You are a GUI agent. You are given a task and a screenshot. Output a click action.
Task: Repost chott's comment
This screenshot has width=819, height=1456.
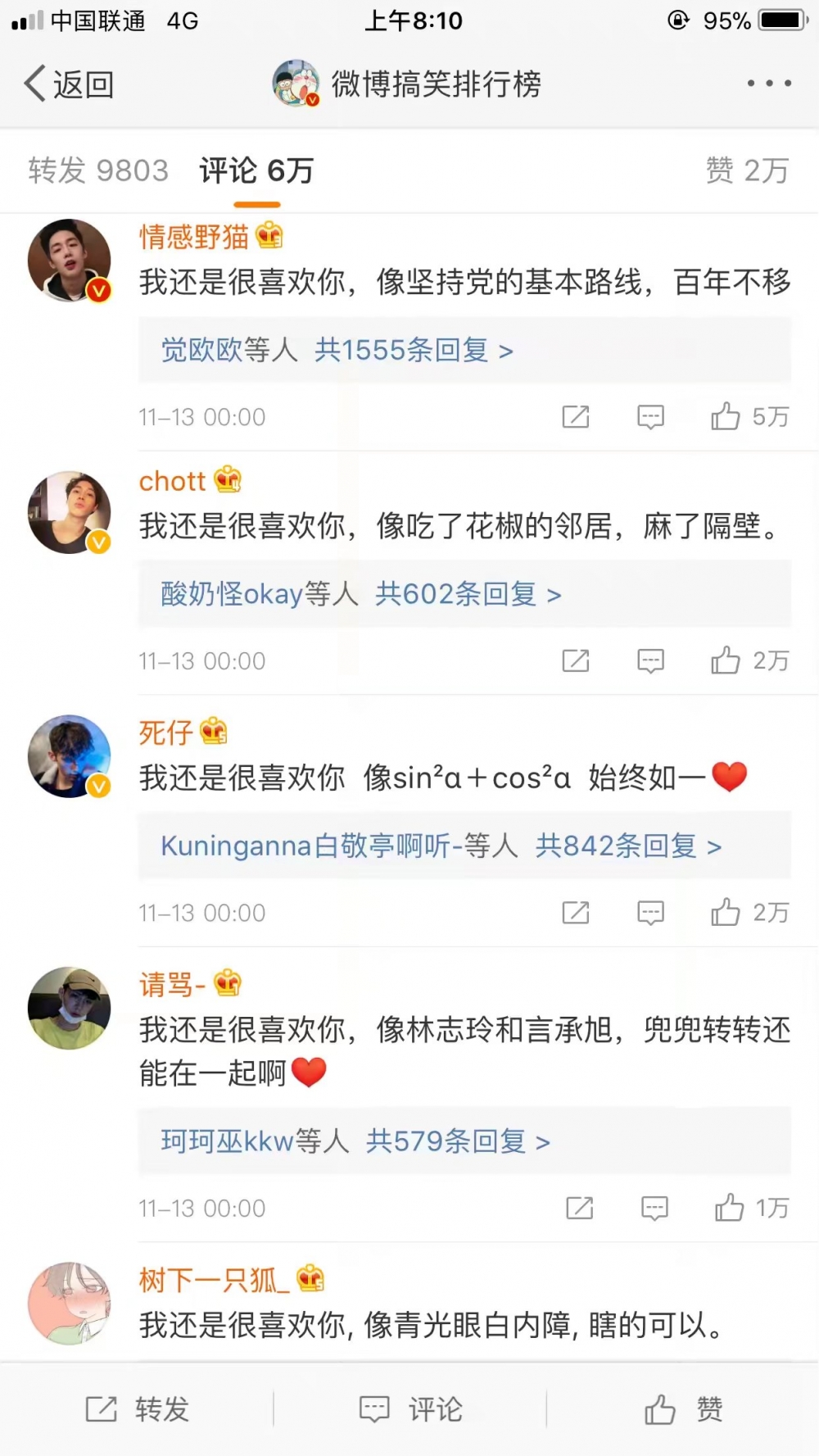tap(576, 660)
